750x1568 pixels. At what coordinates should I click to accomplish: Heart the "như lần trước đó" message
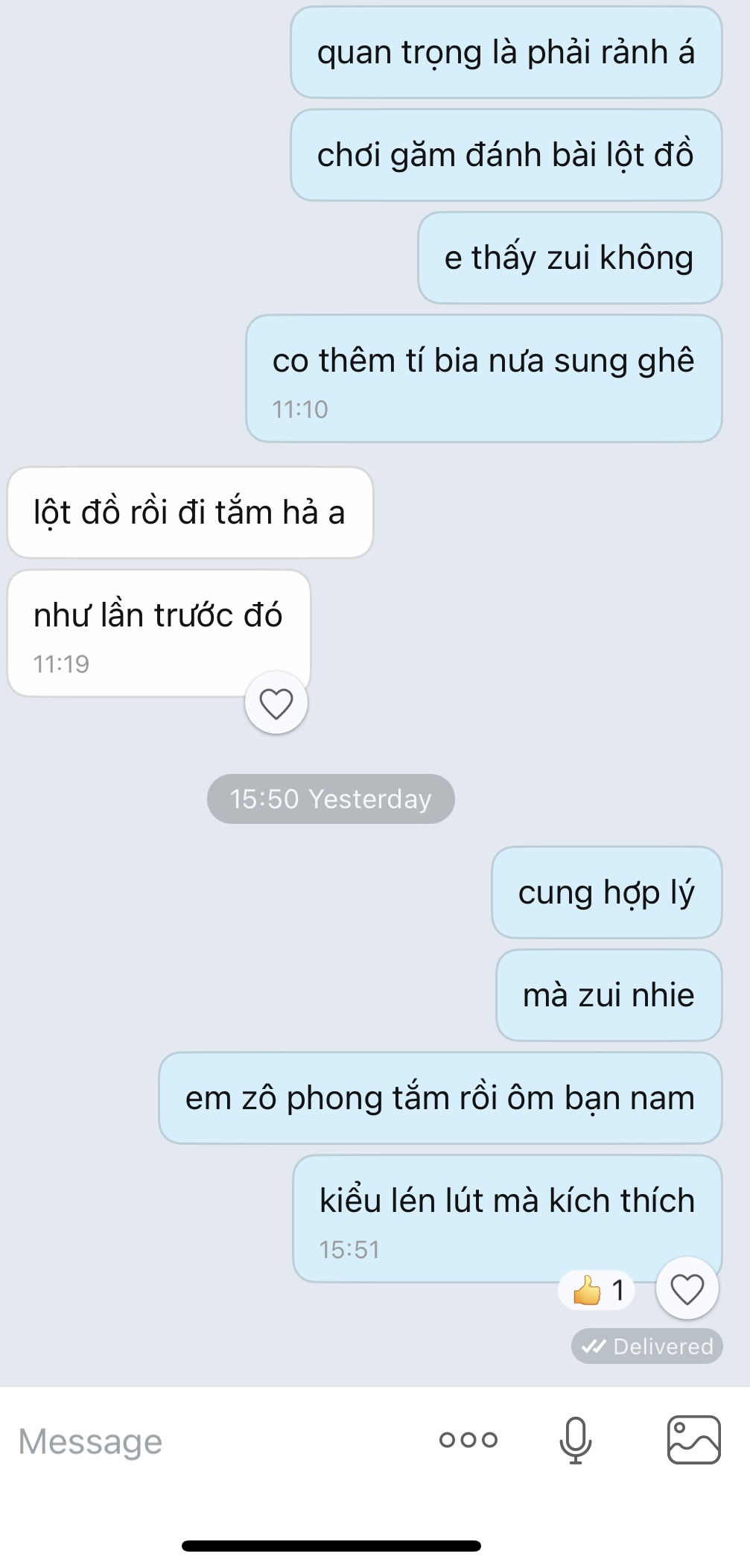pyautogui.click(x=276, y=703)
